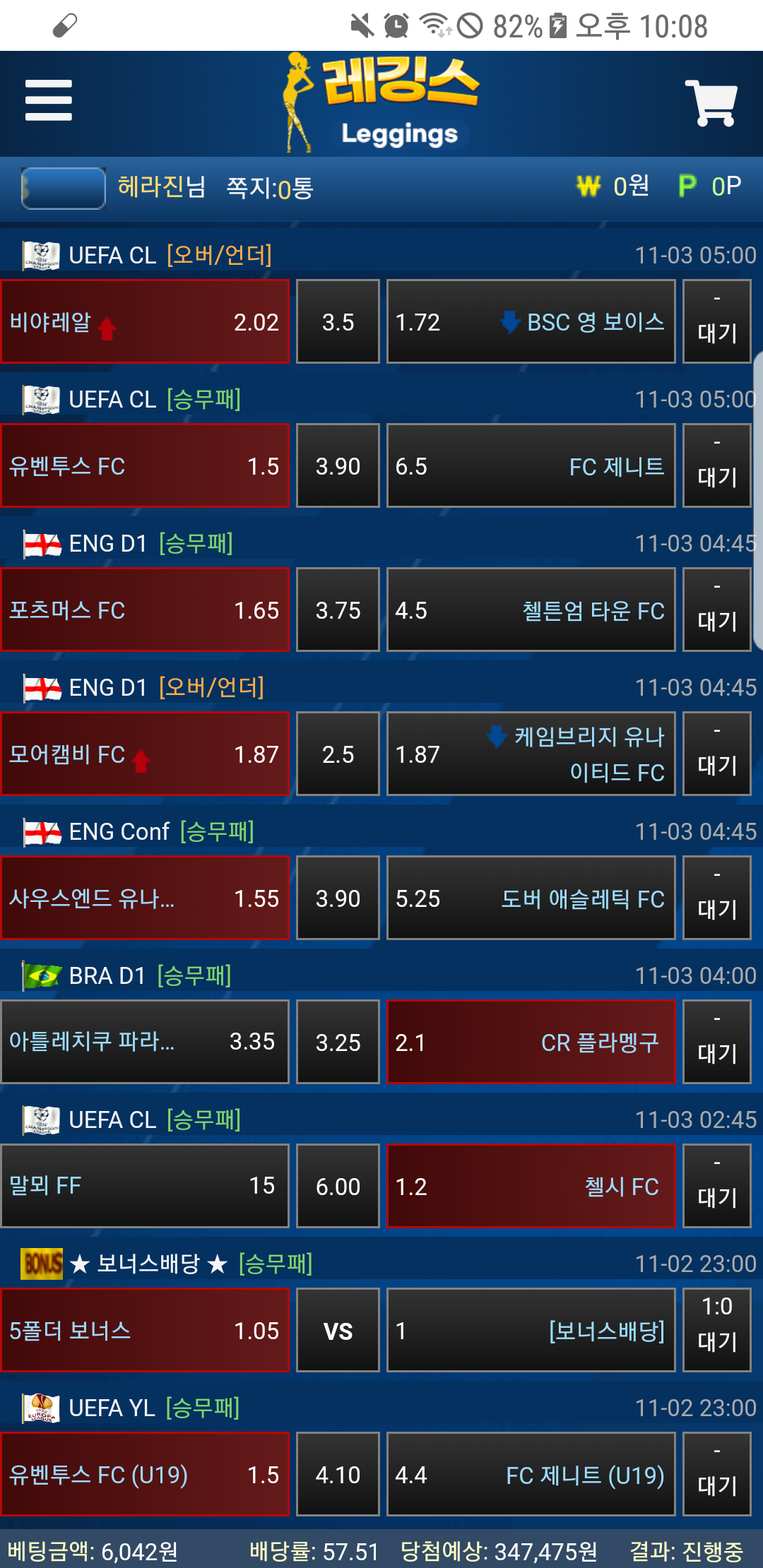
Task: Pick 유벤투스 FC (U19) at 1.5
Action: [145, 1475]
